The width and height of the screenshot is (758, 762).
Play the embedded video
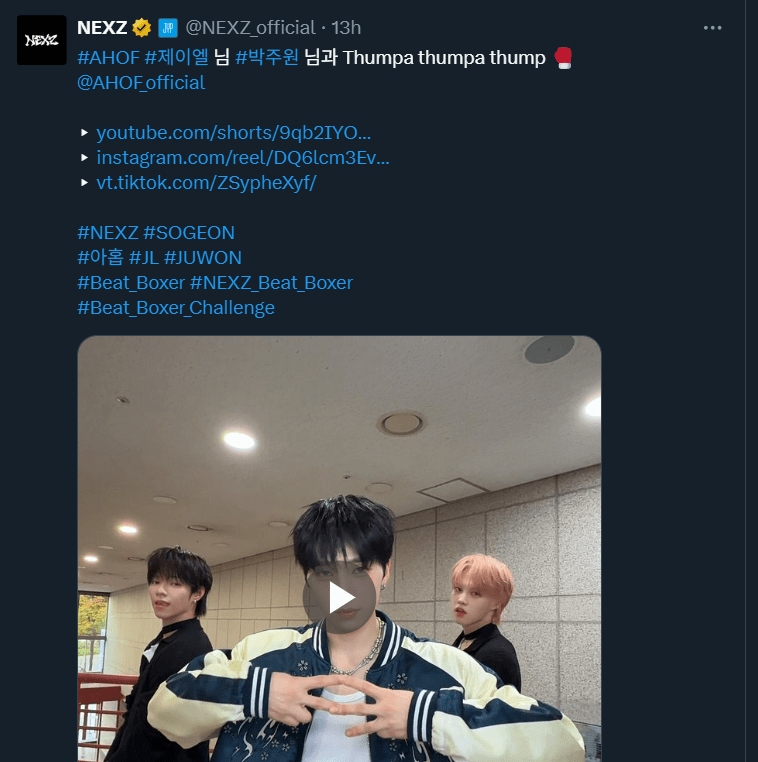pyautogui.click(x=339, y=597)
